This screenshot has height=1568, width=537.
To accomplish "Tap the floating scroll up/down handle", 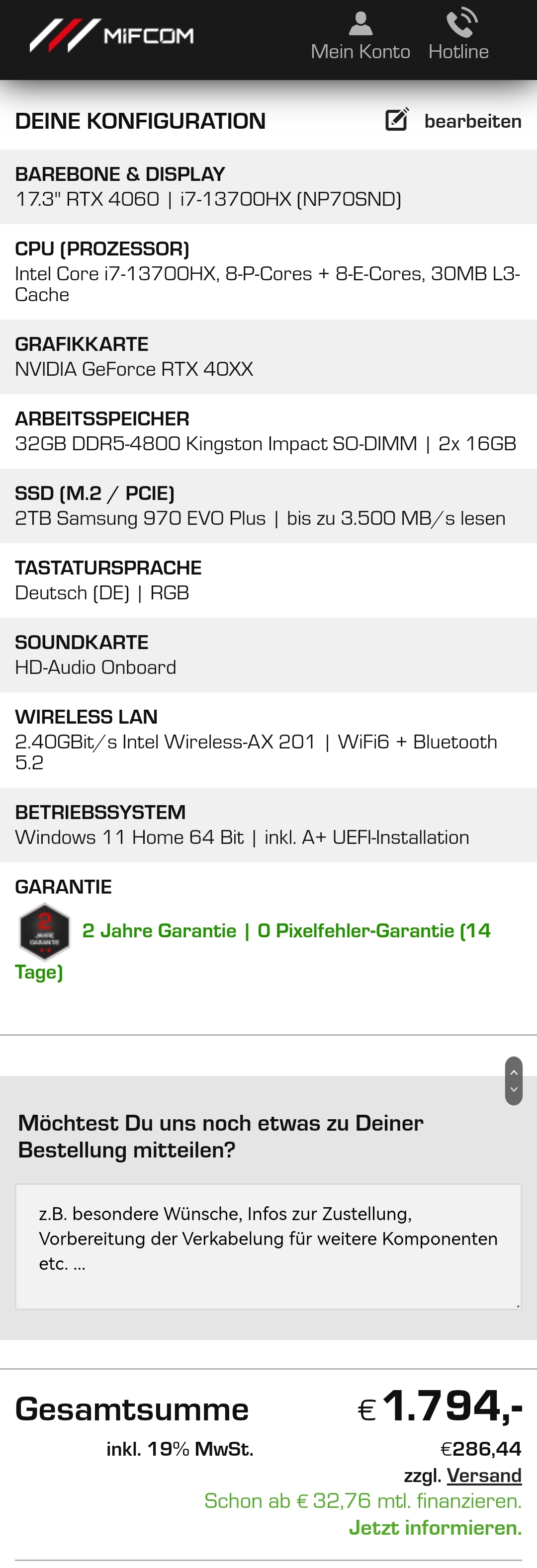I will pyautogui.click(x=513, y=1080).
